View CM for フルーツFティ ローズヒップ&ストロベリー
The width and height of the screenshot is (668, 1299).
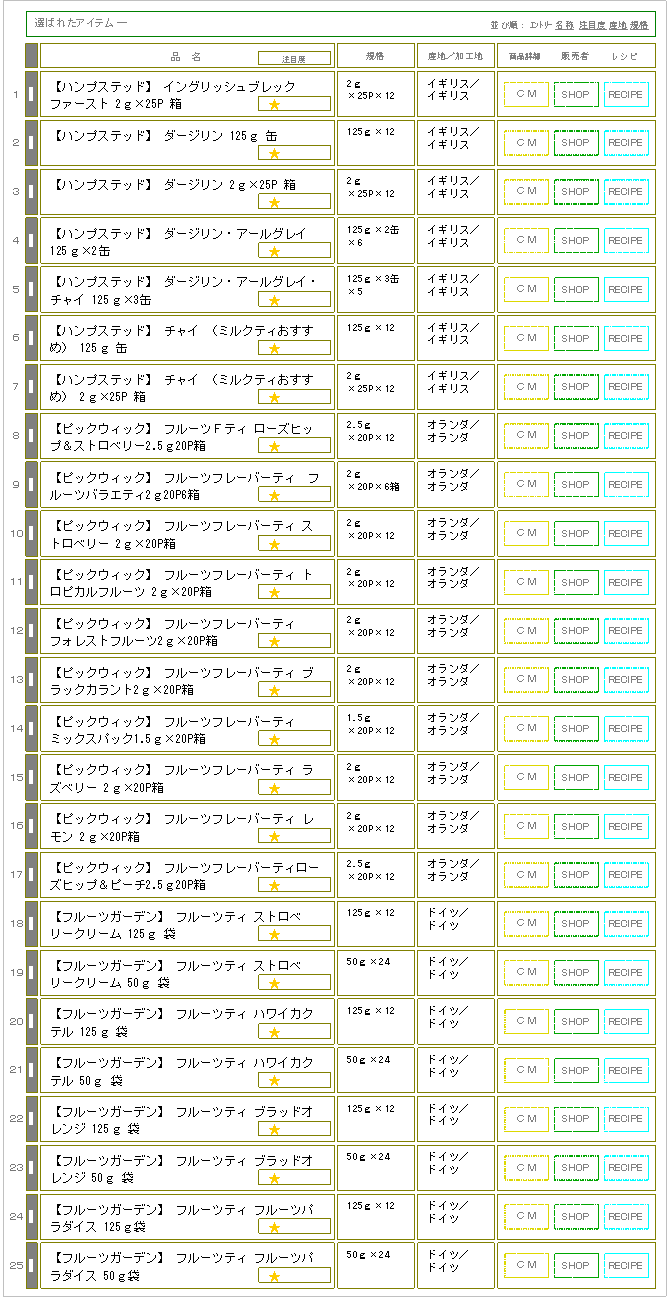coord(526,436)
